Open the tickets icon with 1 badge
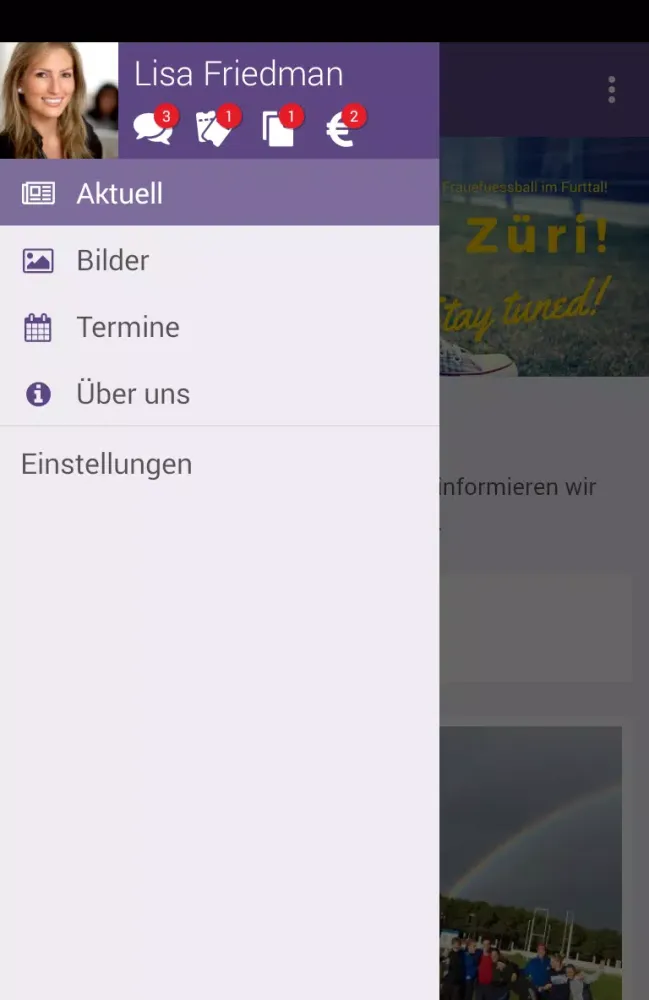Screen dimensions: 649x1000 point(215,129)
